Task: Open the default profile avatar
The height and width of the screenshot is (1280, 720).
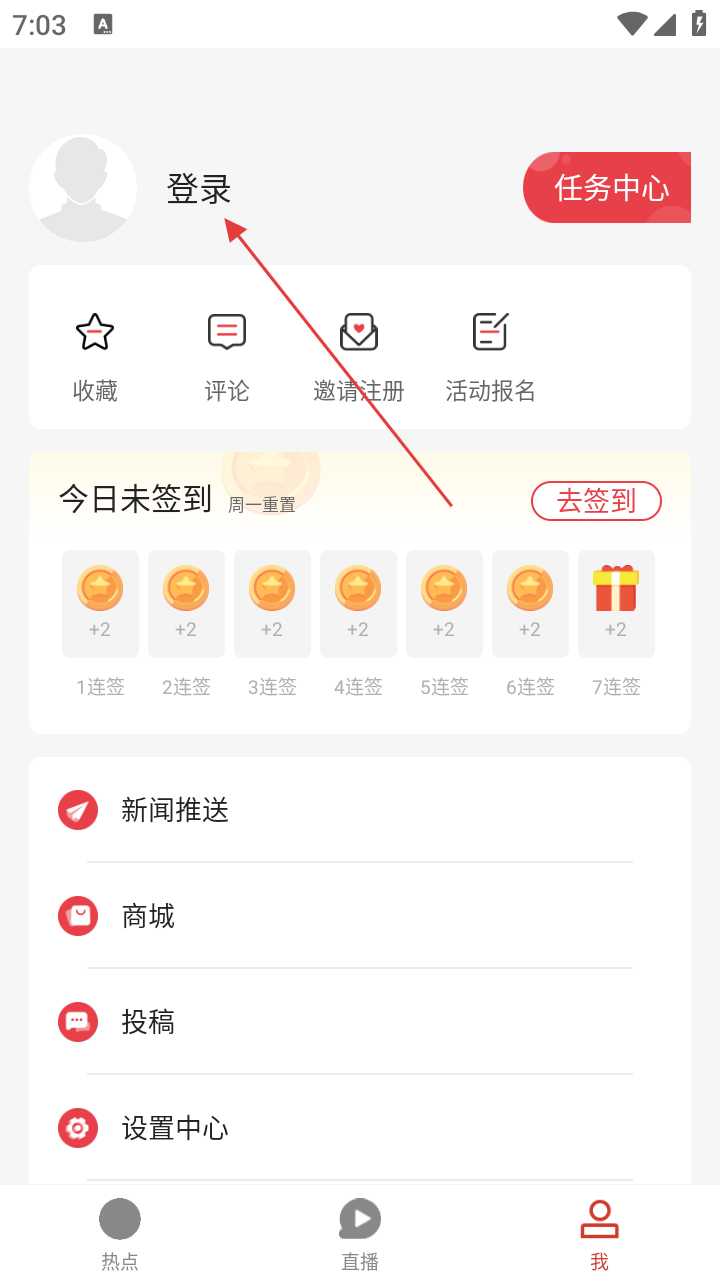Action: (x=83, y=188)
